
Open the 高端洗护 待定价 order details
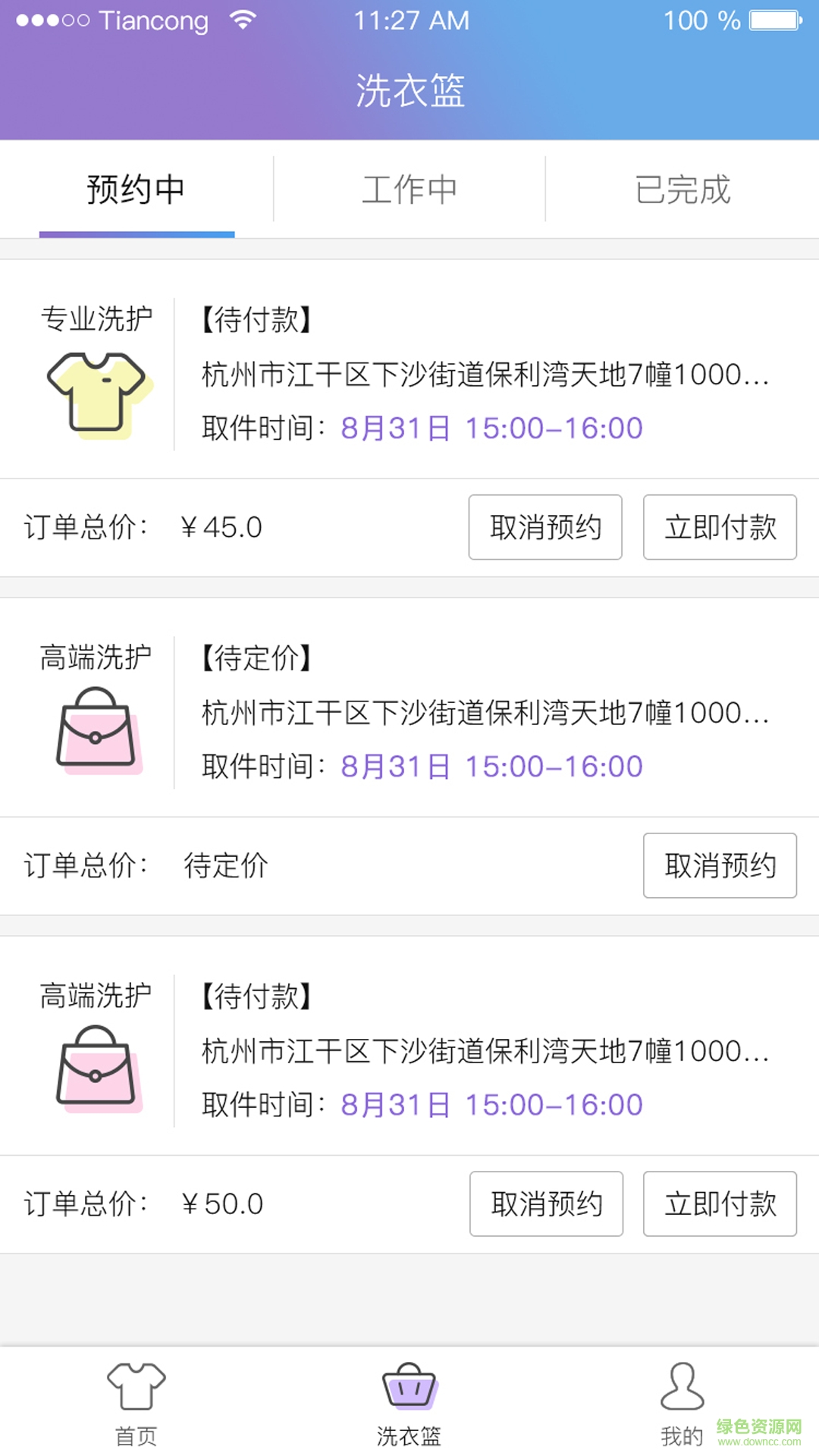point(485,712)
